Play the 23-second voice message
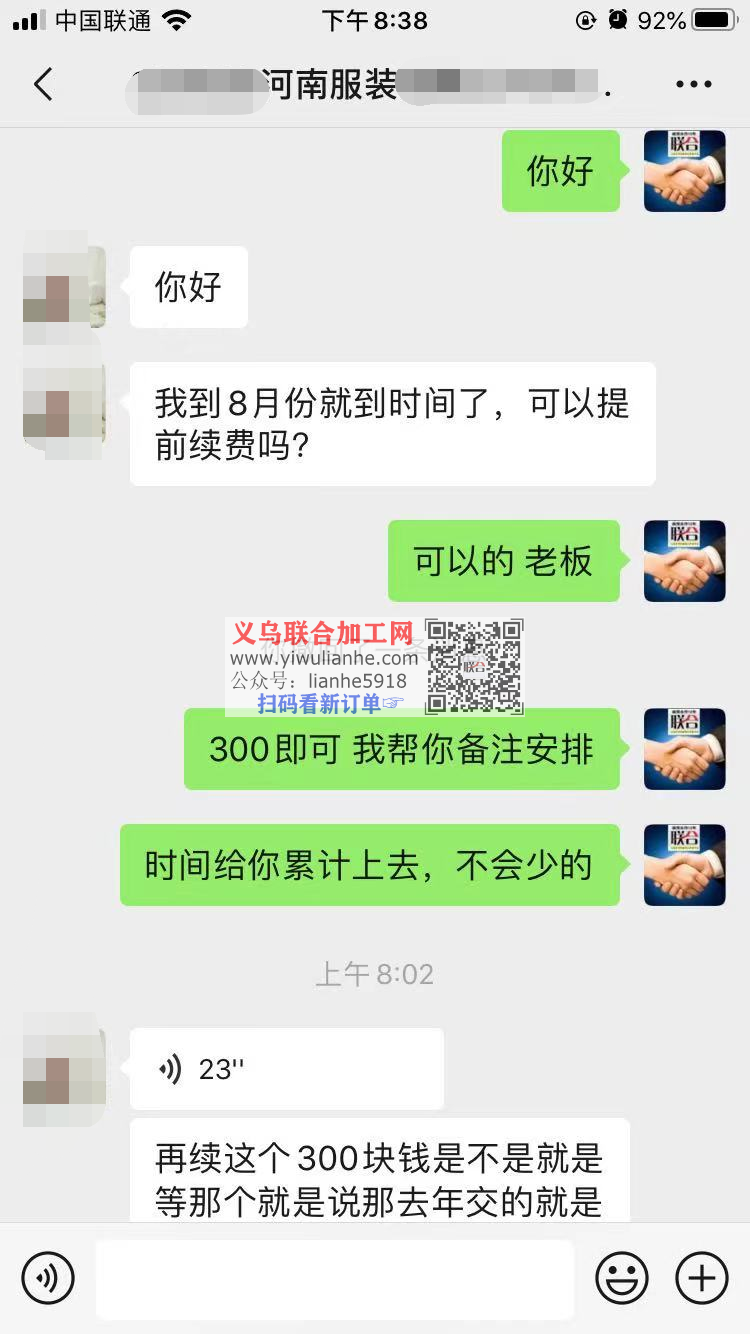 point(286,1069)
